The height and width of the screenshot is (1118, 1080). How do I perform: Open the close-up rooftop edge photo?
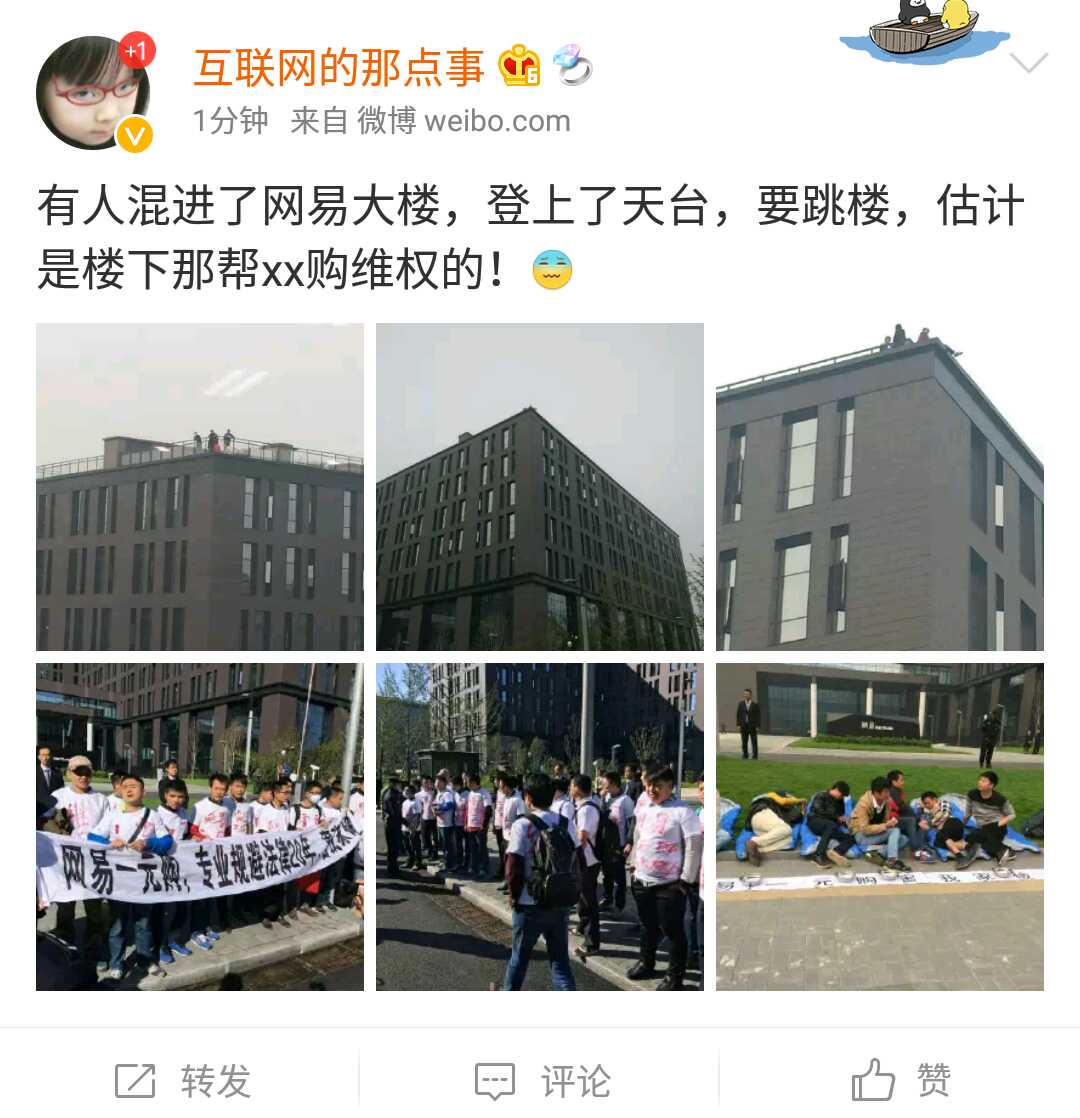[880, 487]
